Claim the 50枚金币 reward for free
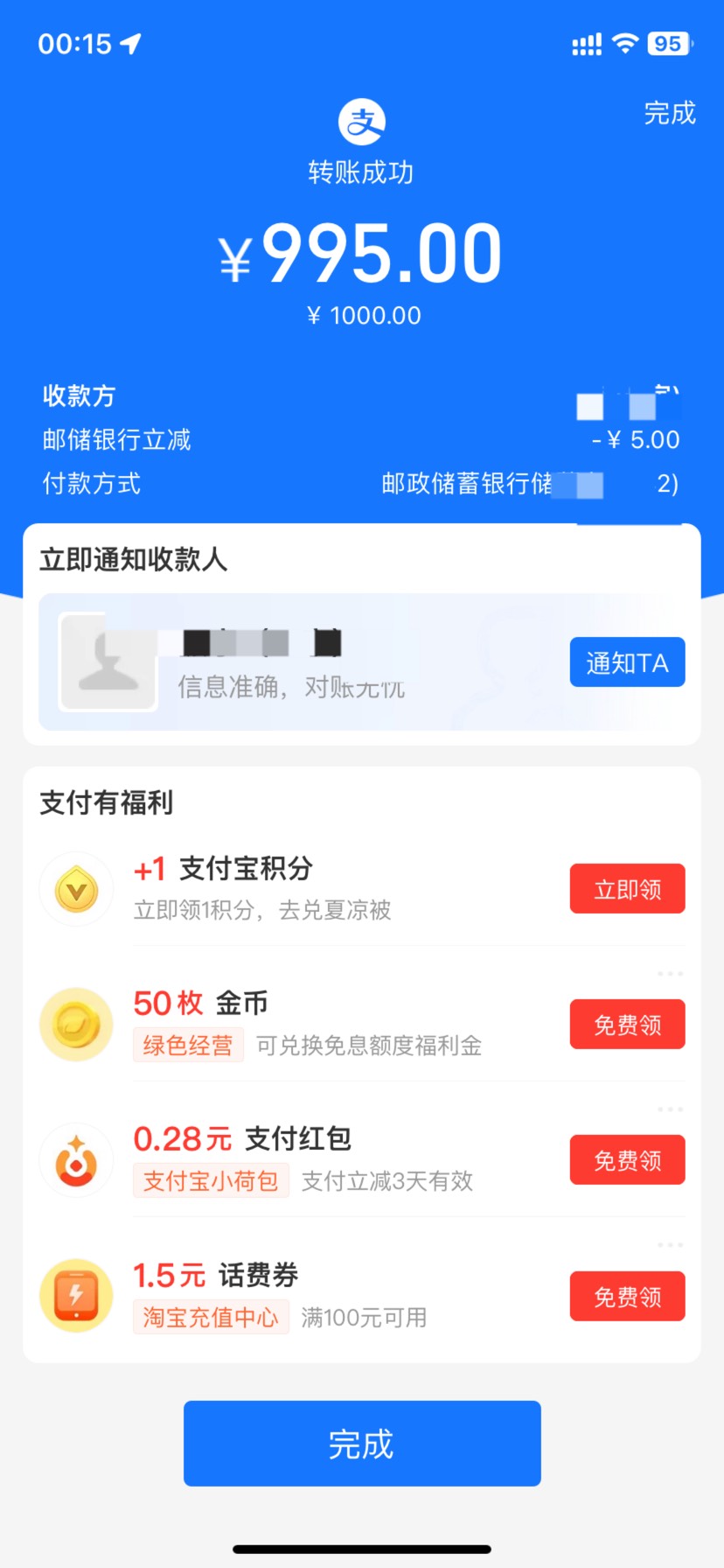The image size is (724, 1568). tap(627, 1025)
